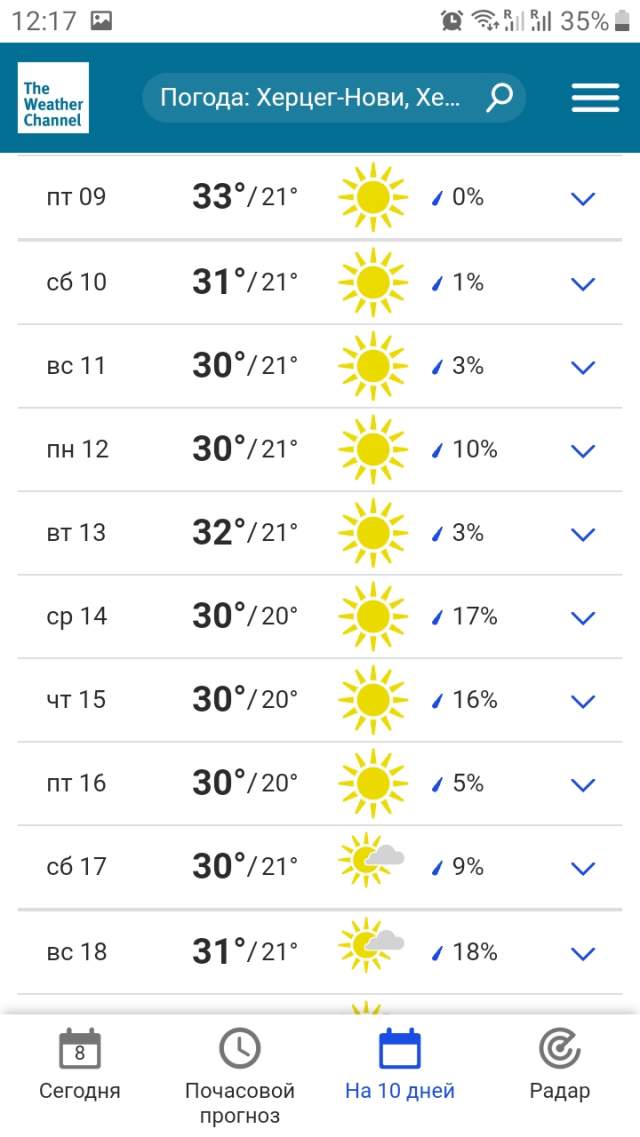The width and height of the screenshot is (640, 1137).
Task: Expand forecast details for вт 13
Action: (582, 534)
